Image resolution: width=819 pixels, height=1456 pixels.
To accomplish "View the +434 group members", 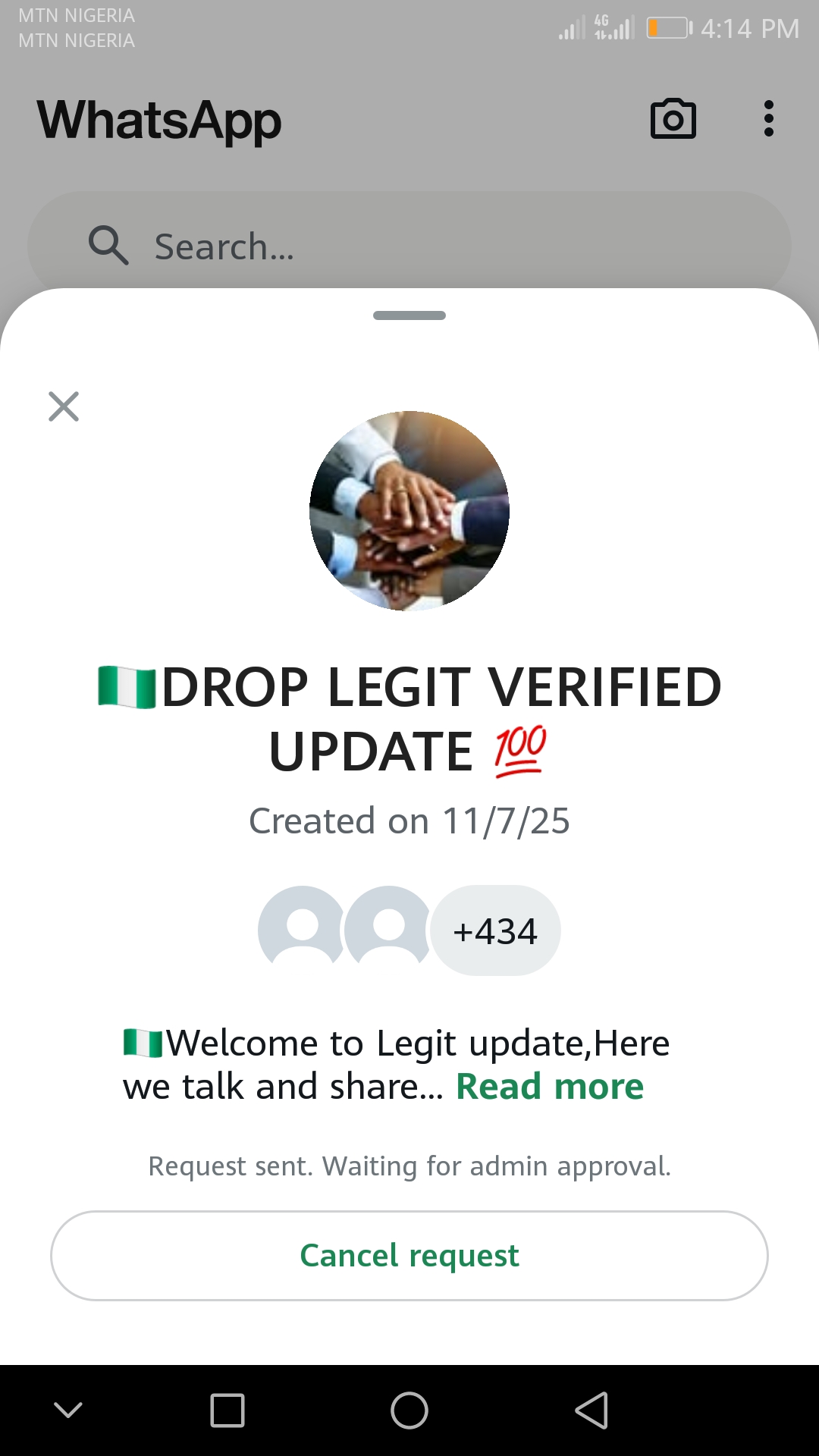I will [x=495, y=931].
